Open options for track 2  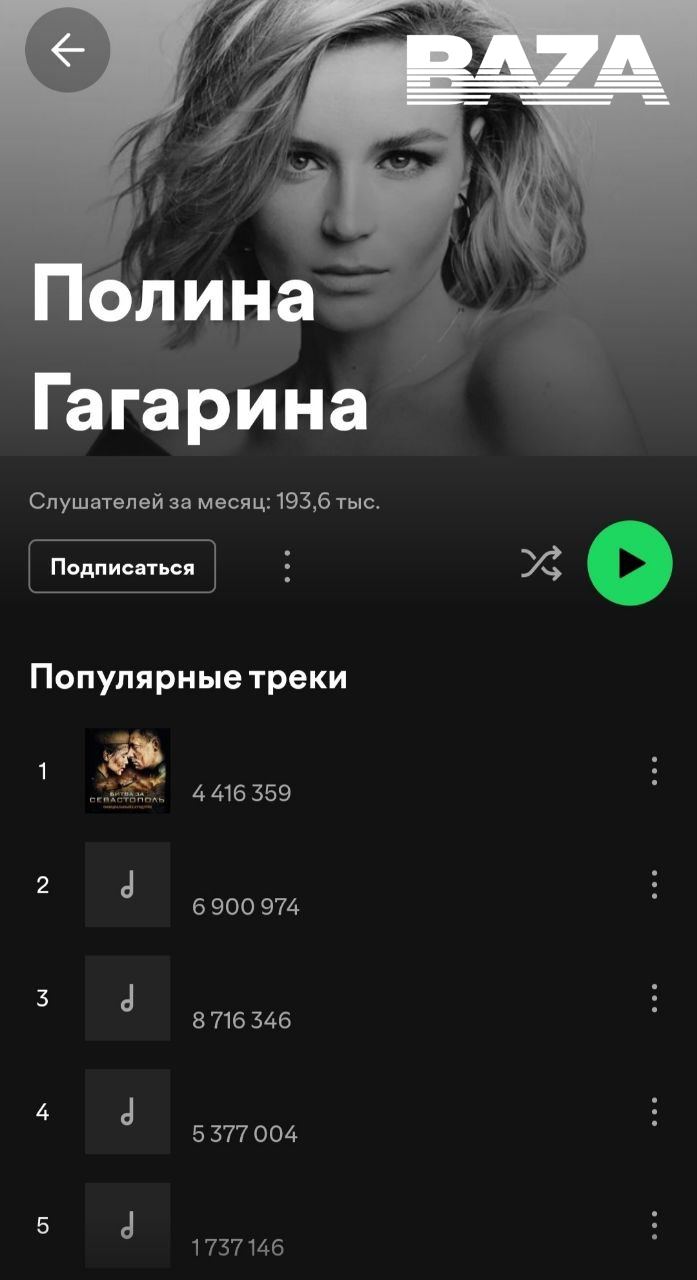tap(654, 885)
